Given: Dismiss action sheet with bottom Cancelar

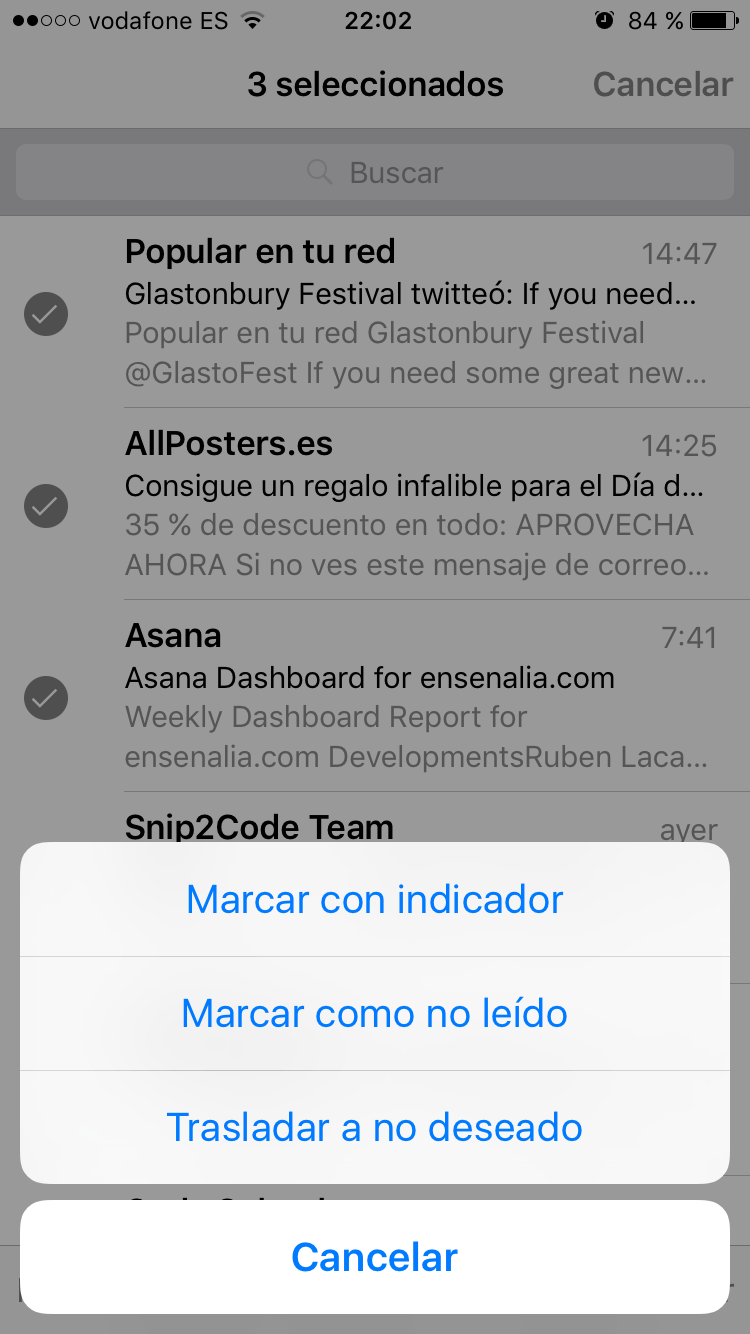Looking at the screenshot, I should pyautogui.click(x=375, y=1257).
